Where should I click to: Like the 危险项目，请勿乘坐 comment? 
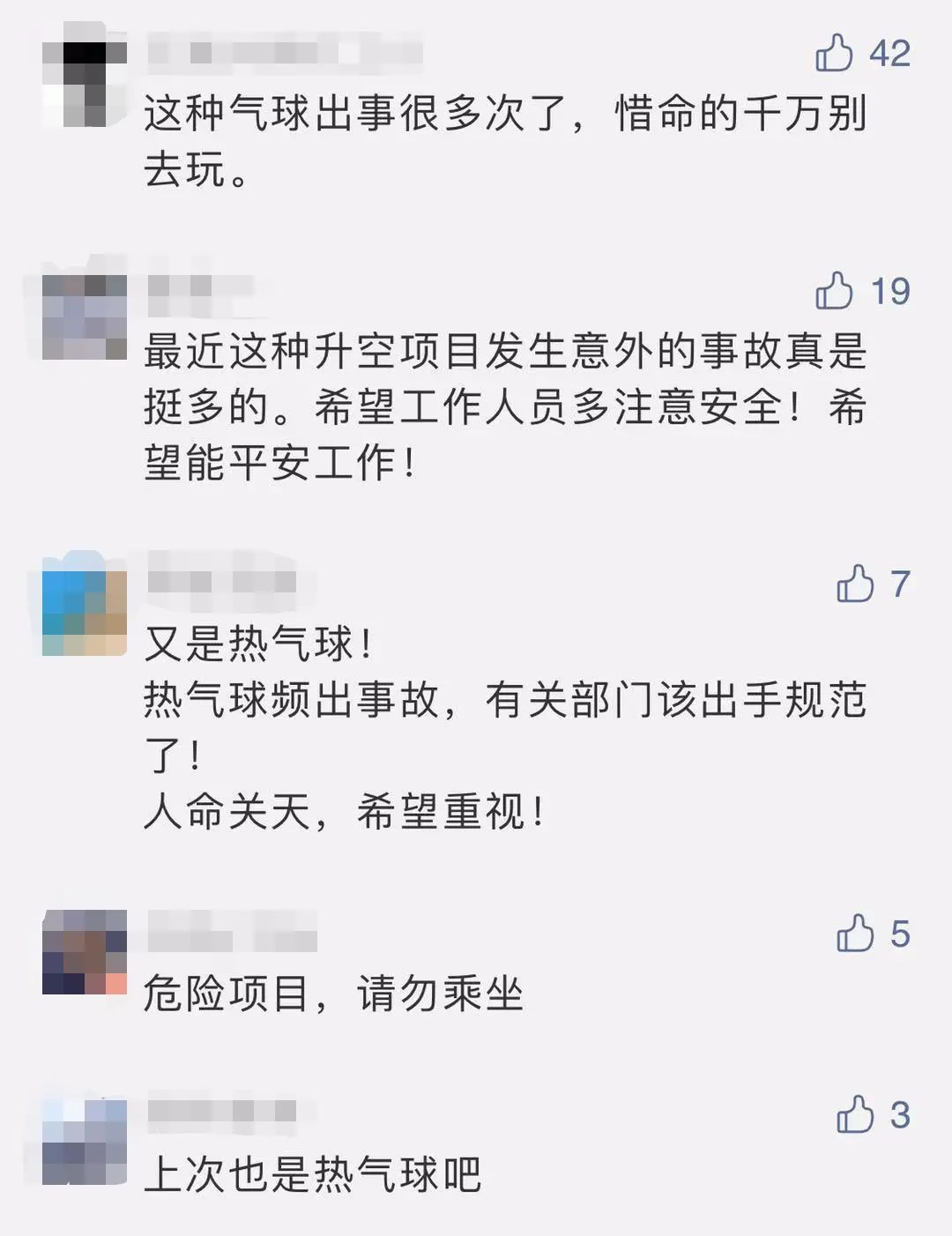pyautogui.click(x=854, y=934)
